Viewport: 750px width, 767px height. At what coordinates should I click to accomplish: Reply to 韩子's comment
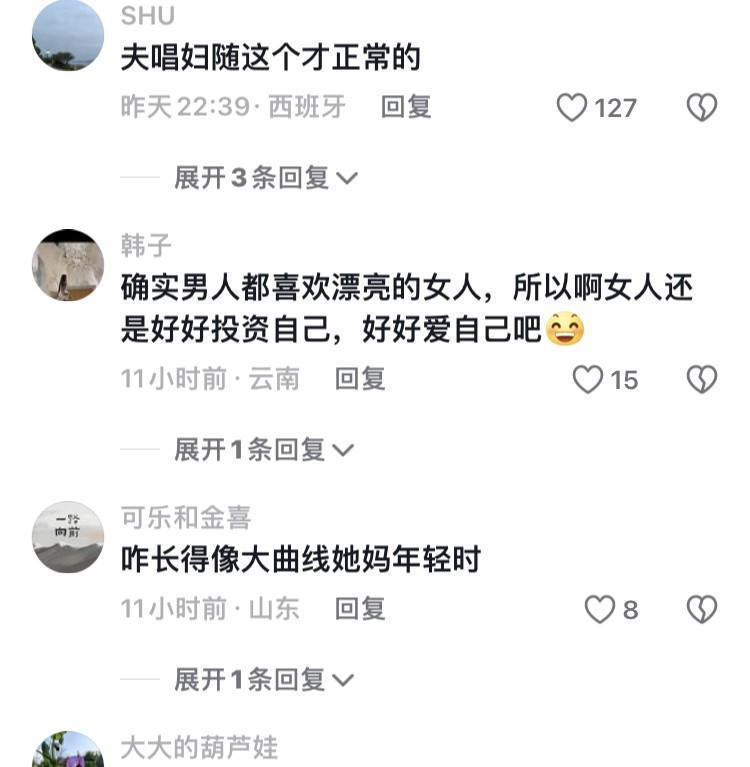[x=360, y=379]
